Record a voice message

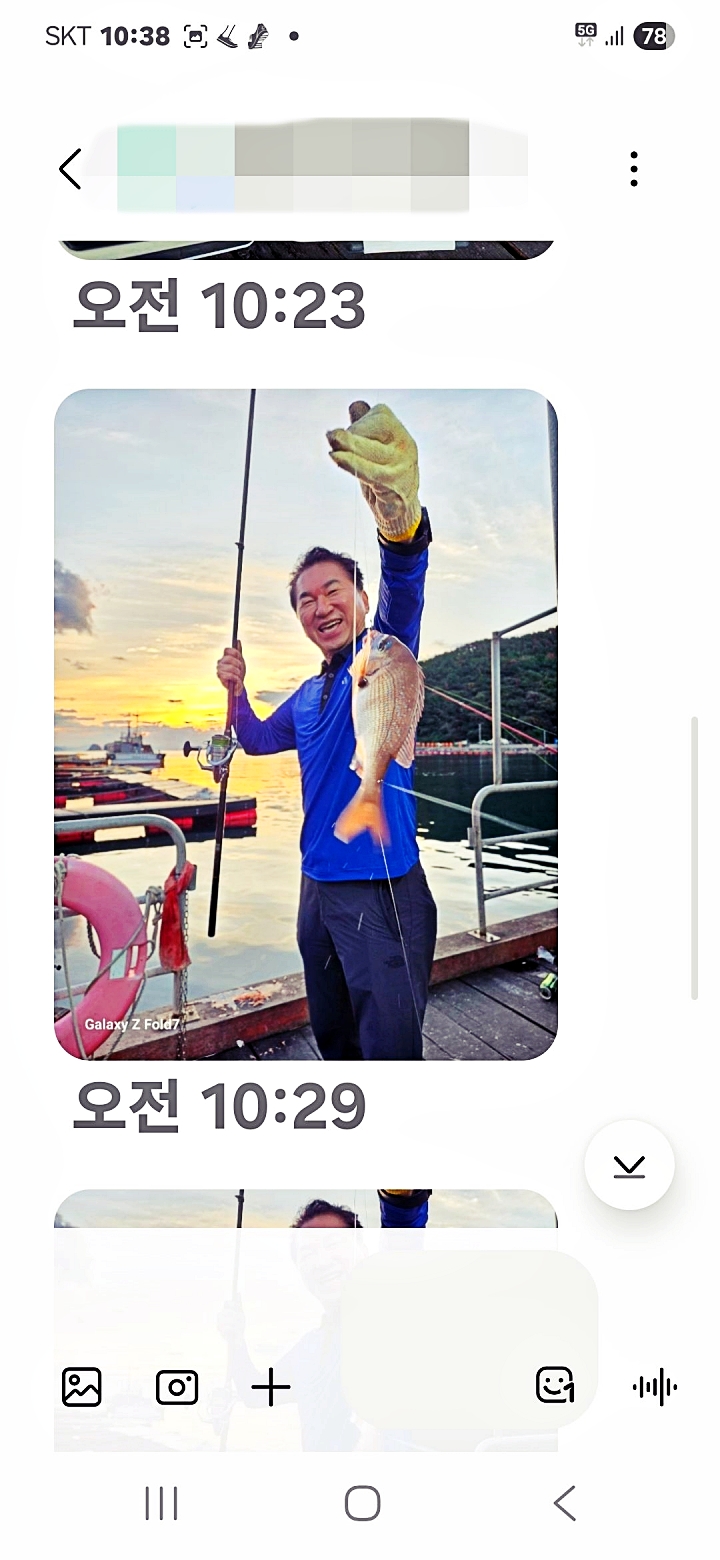(x=655, y=1387)
